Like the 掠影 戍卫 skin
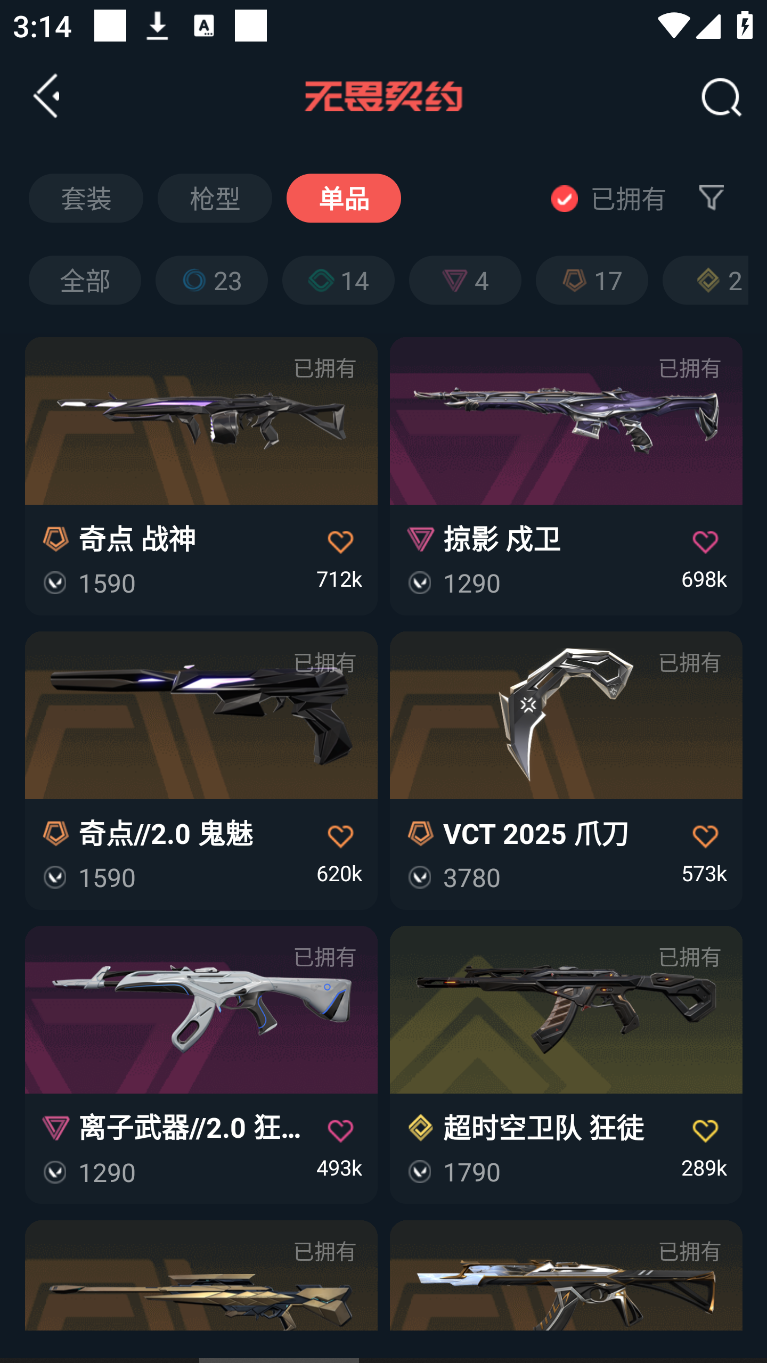The width and height of the screenshot is (767, 1363). click(705, 542)
